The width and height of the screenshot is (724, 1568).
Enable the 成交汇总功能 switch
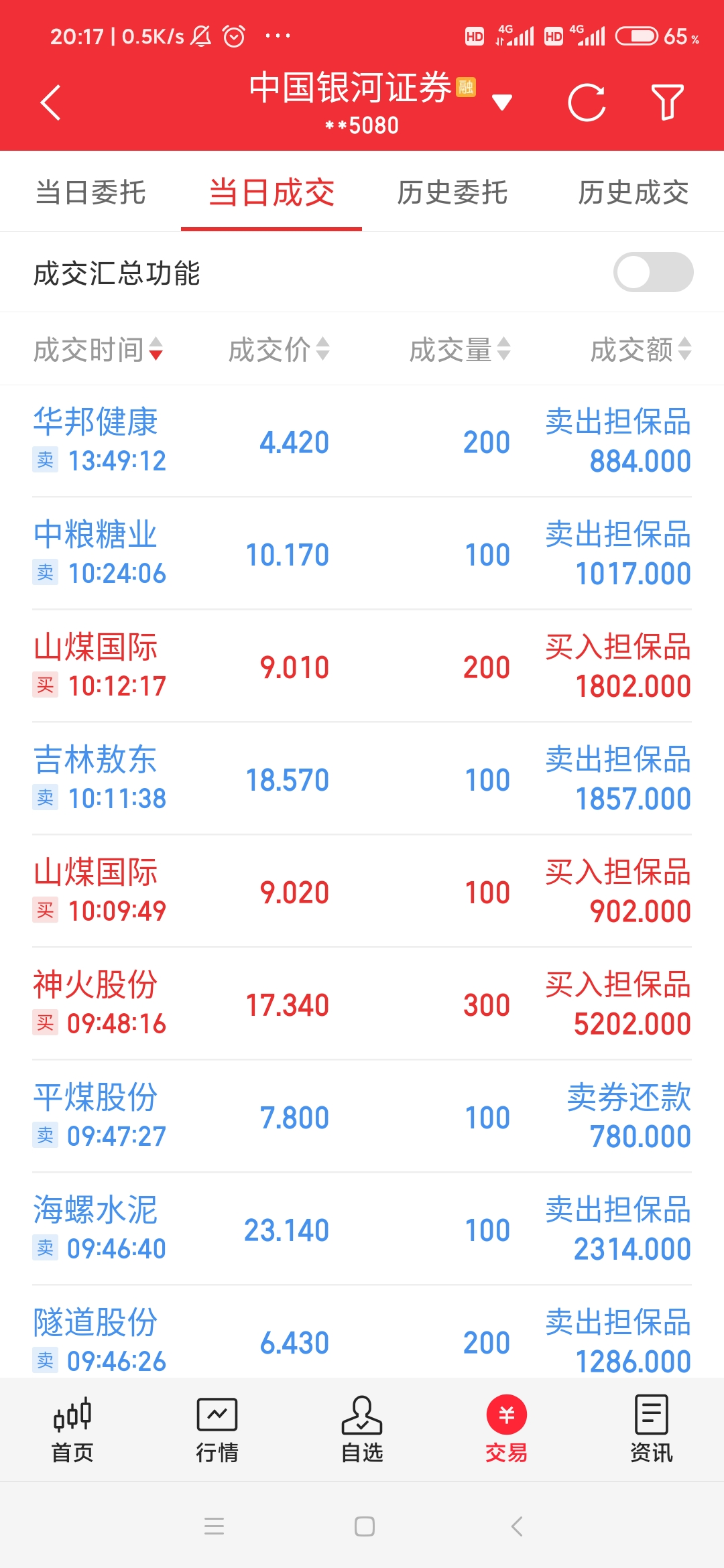(x=653, y=272)
